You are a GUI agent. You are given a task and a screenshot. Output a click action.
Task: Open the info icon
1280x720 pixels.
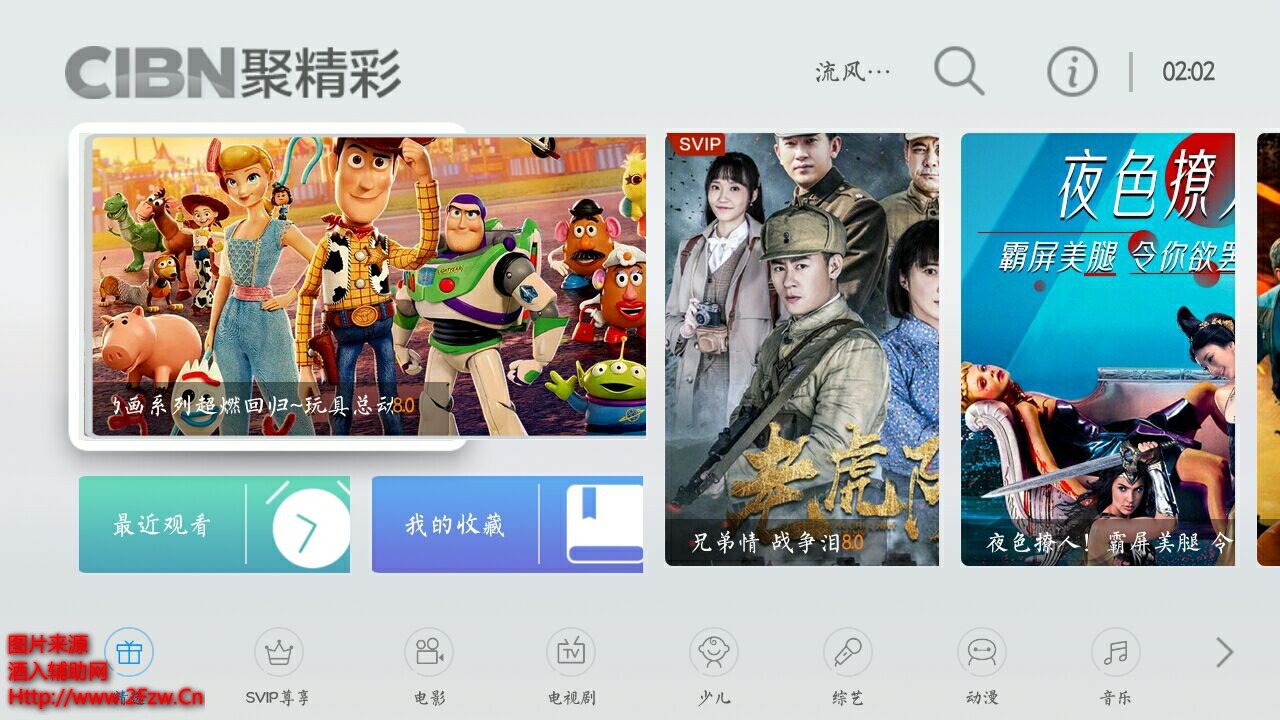(x=1072, y=72)
